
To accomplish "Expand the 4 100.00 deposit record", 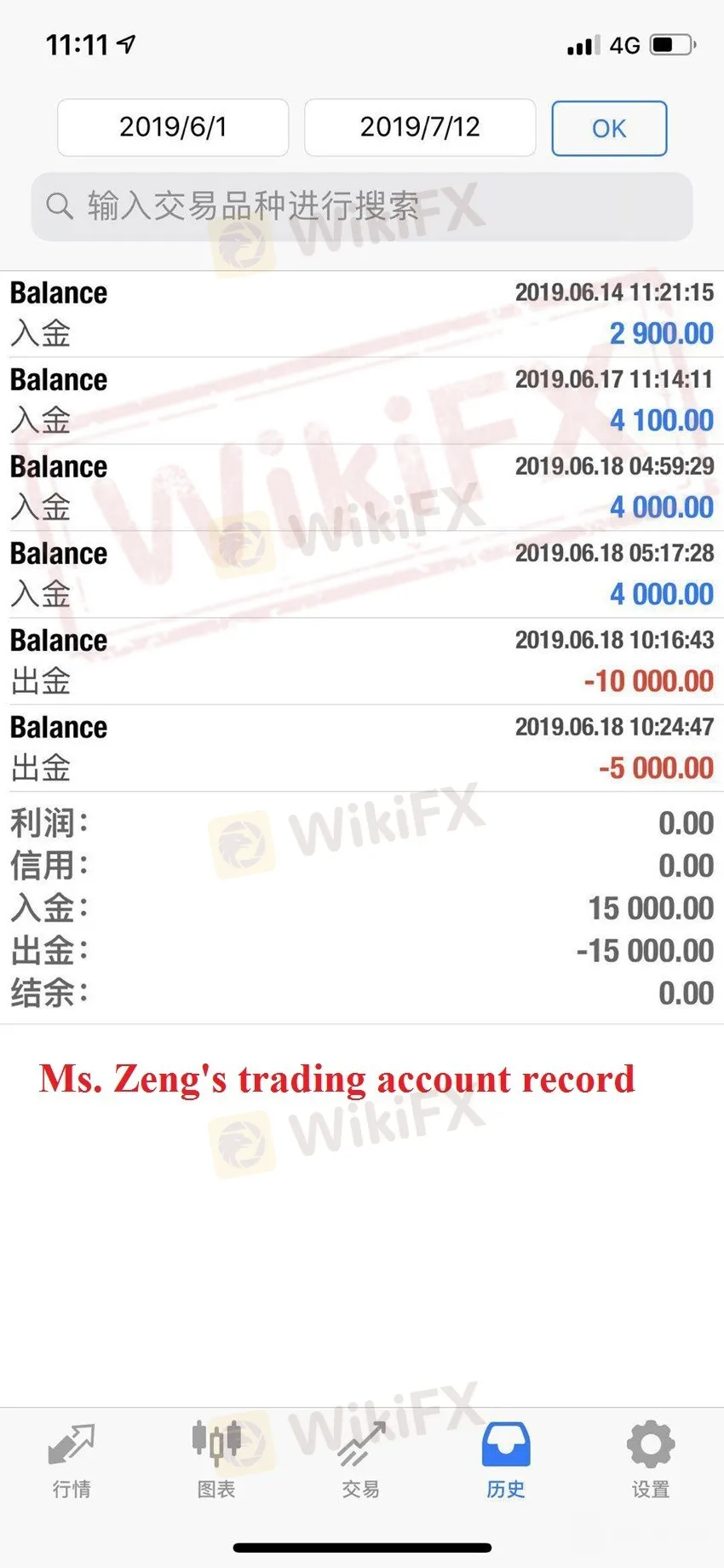I will pos(362,401).
